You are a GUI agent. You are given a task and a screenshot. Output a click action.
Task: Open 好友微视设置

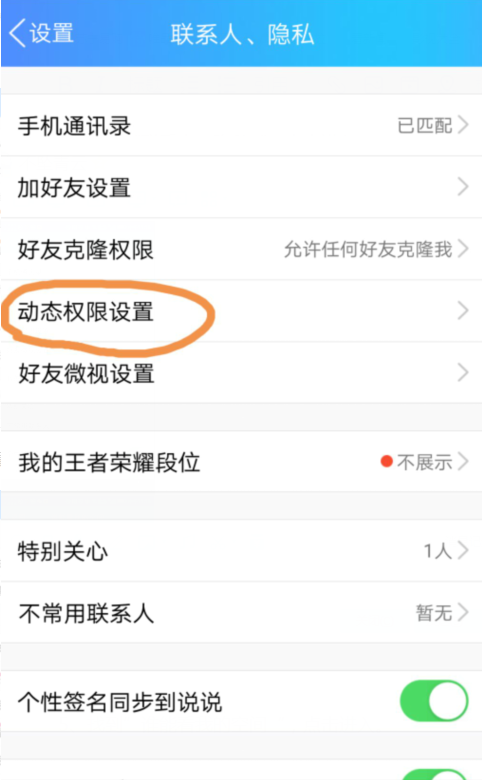(x=241, y=373)
